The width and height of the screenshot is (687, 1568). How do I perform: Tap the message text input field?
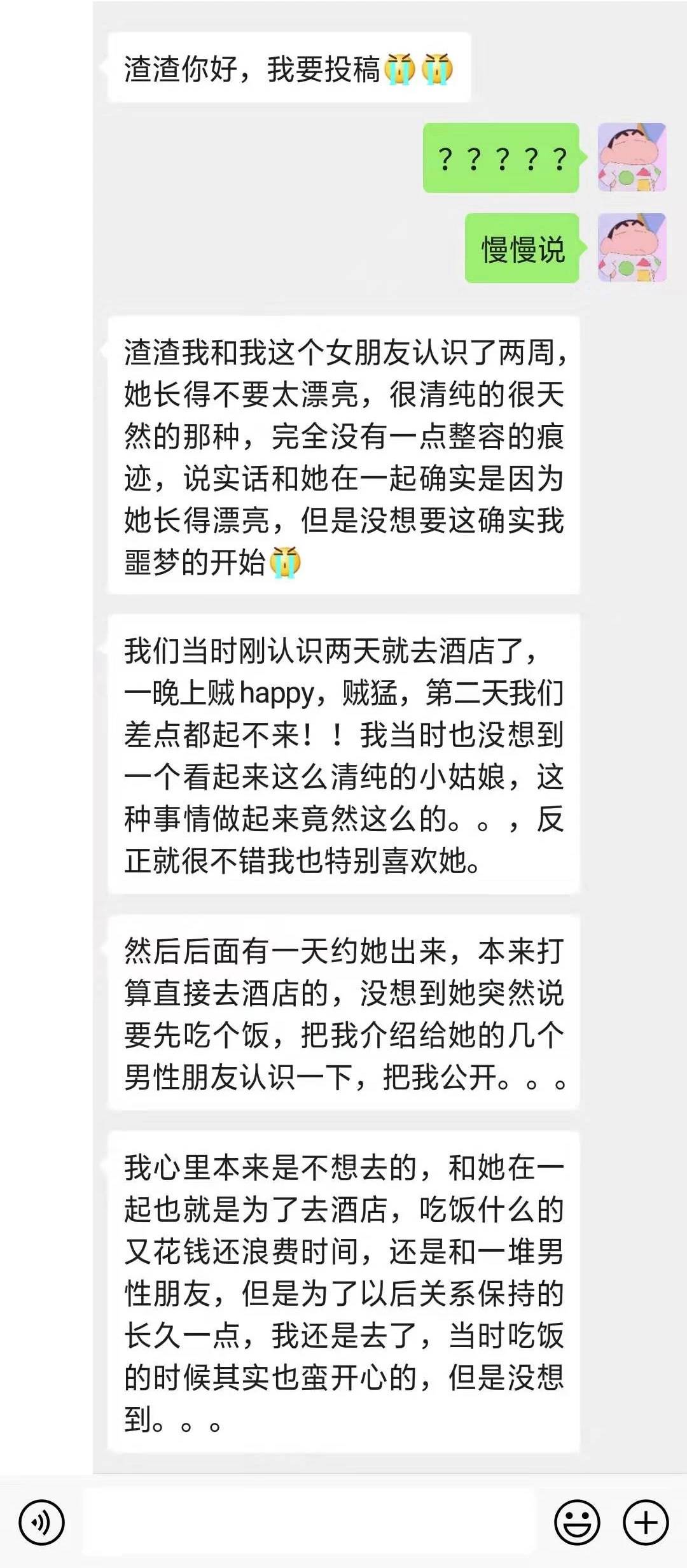tap(309, 1523)
